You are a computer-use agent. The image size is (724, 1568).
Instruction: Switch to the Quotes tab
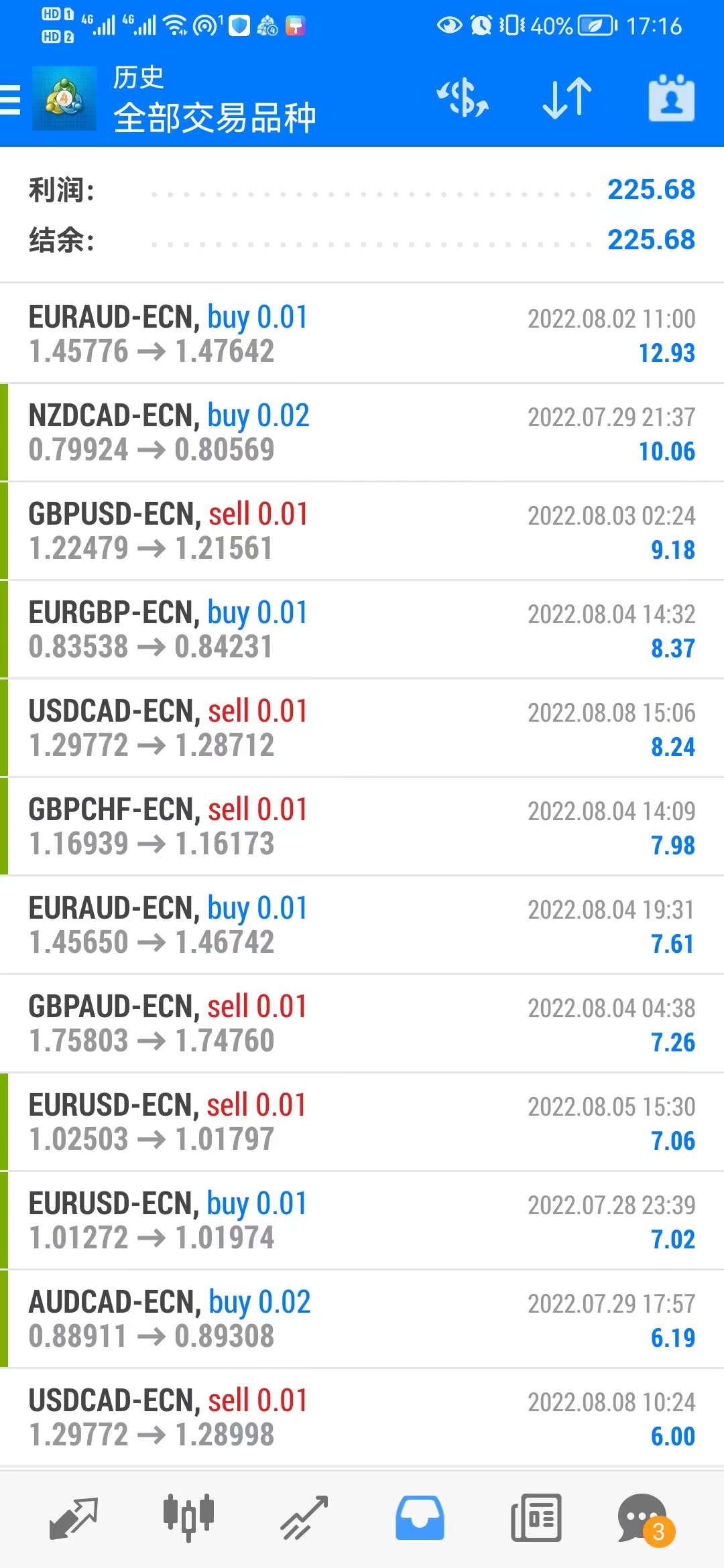(74, 1517)
